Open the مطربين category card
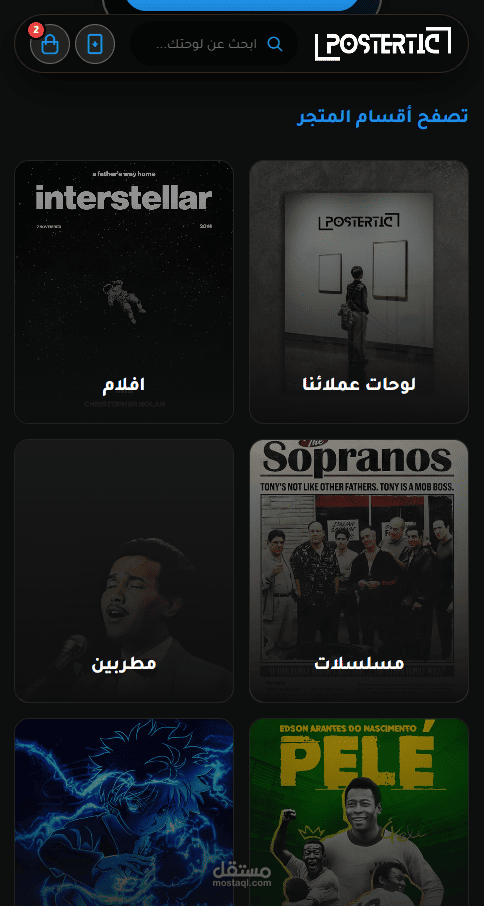The height and width of the screenshot is (906, 484). click(124, 571)
